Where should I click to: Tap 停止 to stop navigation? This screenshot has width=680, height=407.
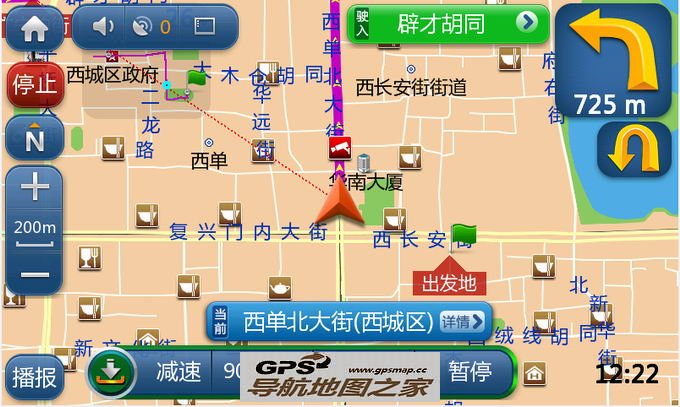[33, 85]
